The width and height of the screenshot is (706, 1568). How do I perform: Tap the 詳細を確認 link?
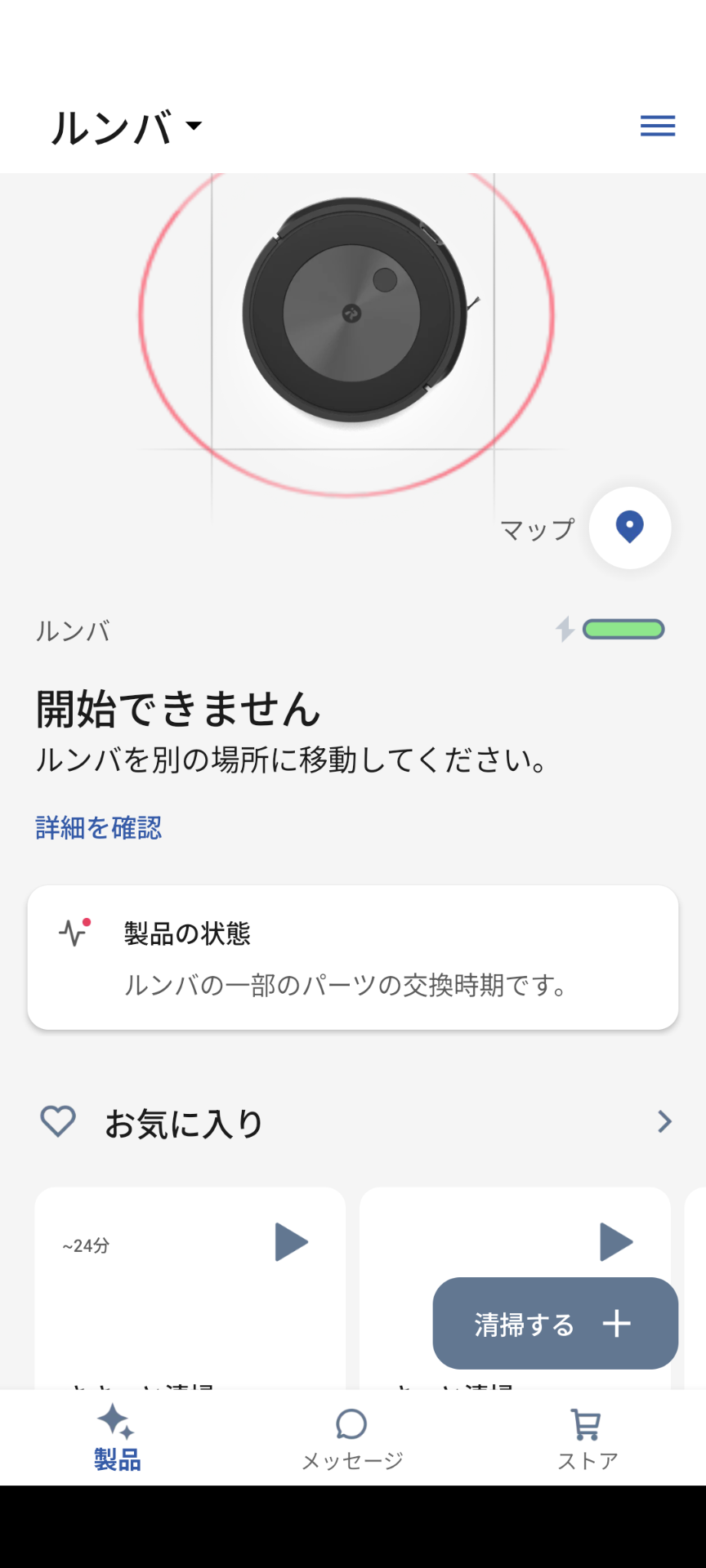pyautogui.click(x=98, y=828)
